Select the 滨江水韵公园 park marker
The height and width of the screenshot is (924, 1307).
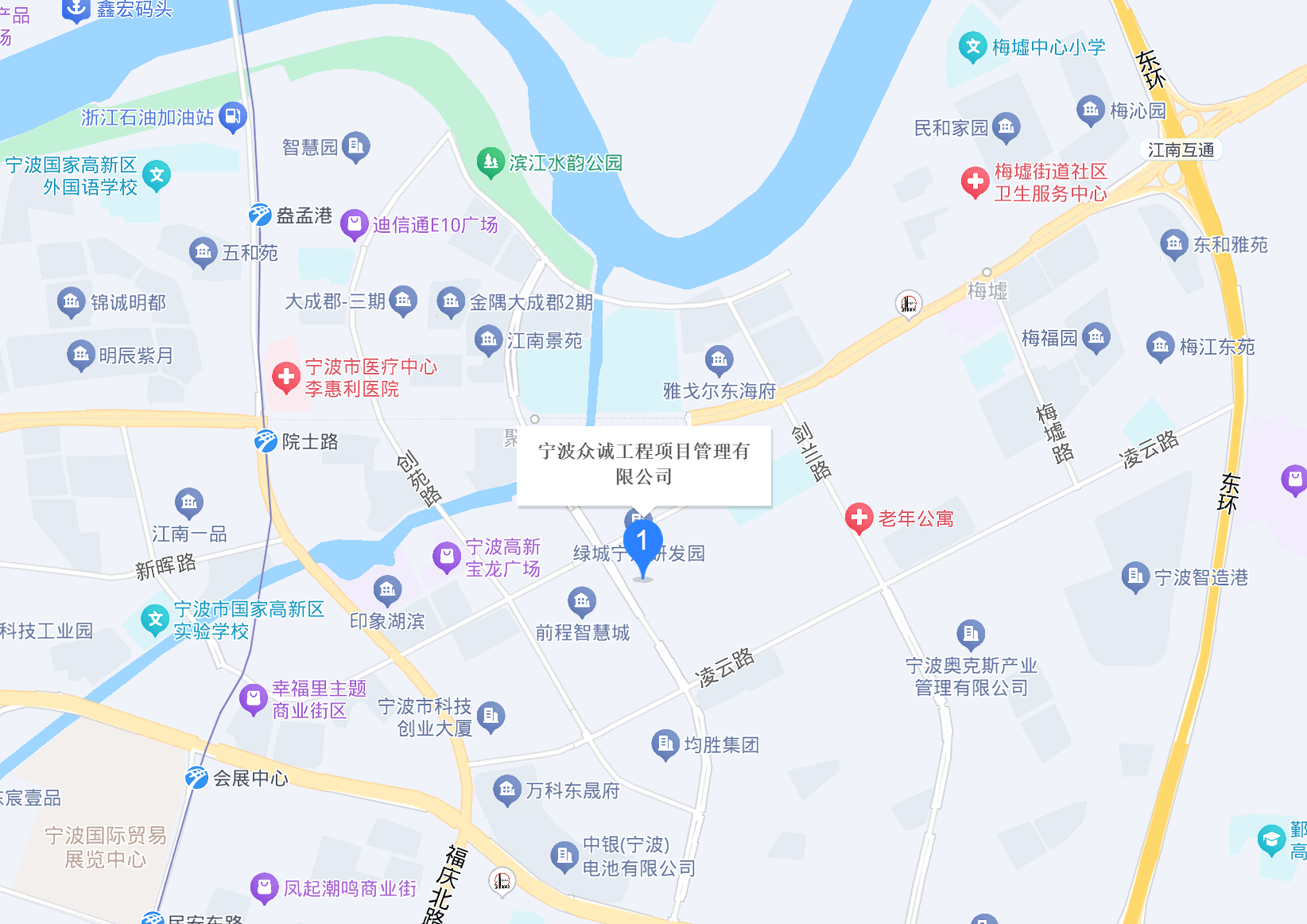(491, 162)
